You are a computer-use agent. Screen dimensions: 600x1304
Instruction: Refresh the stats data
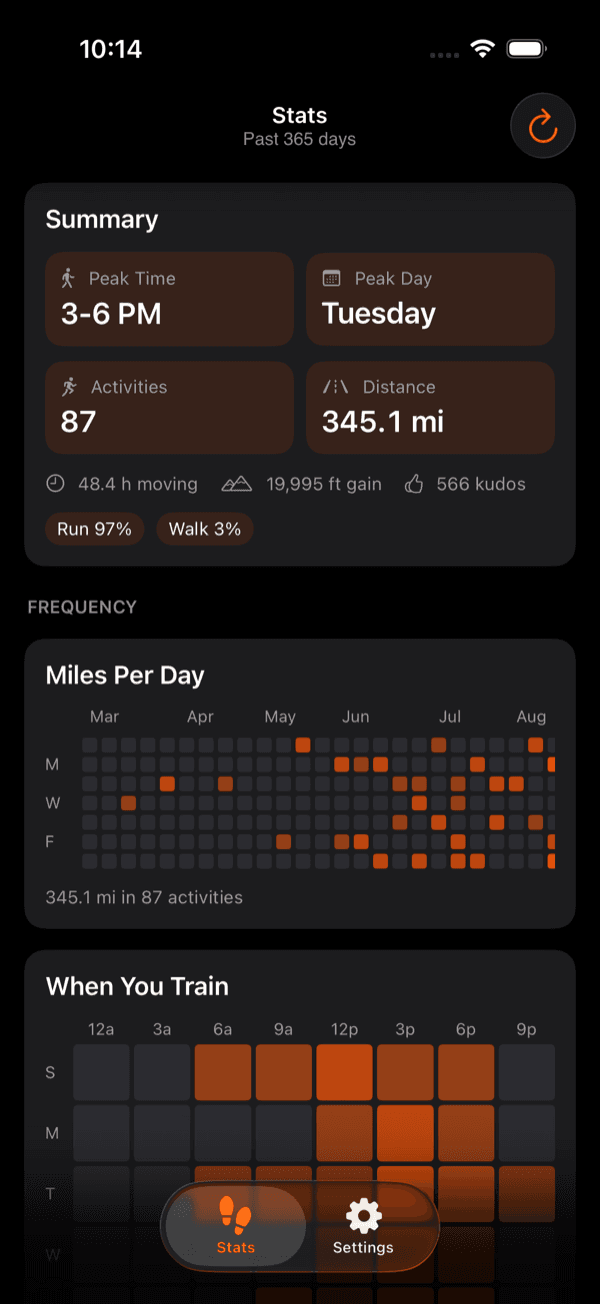(542, 126)
